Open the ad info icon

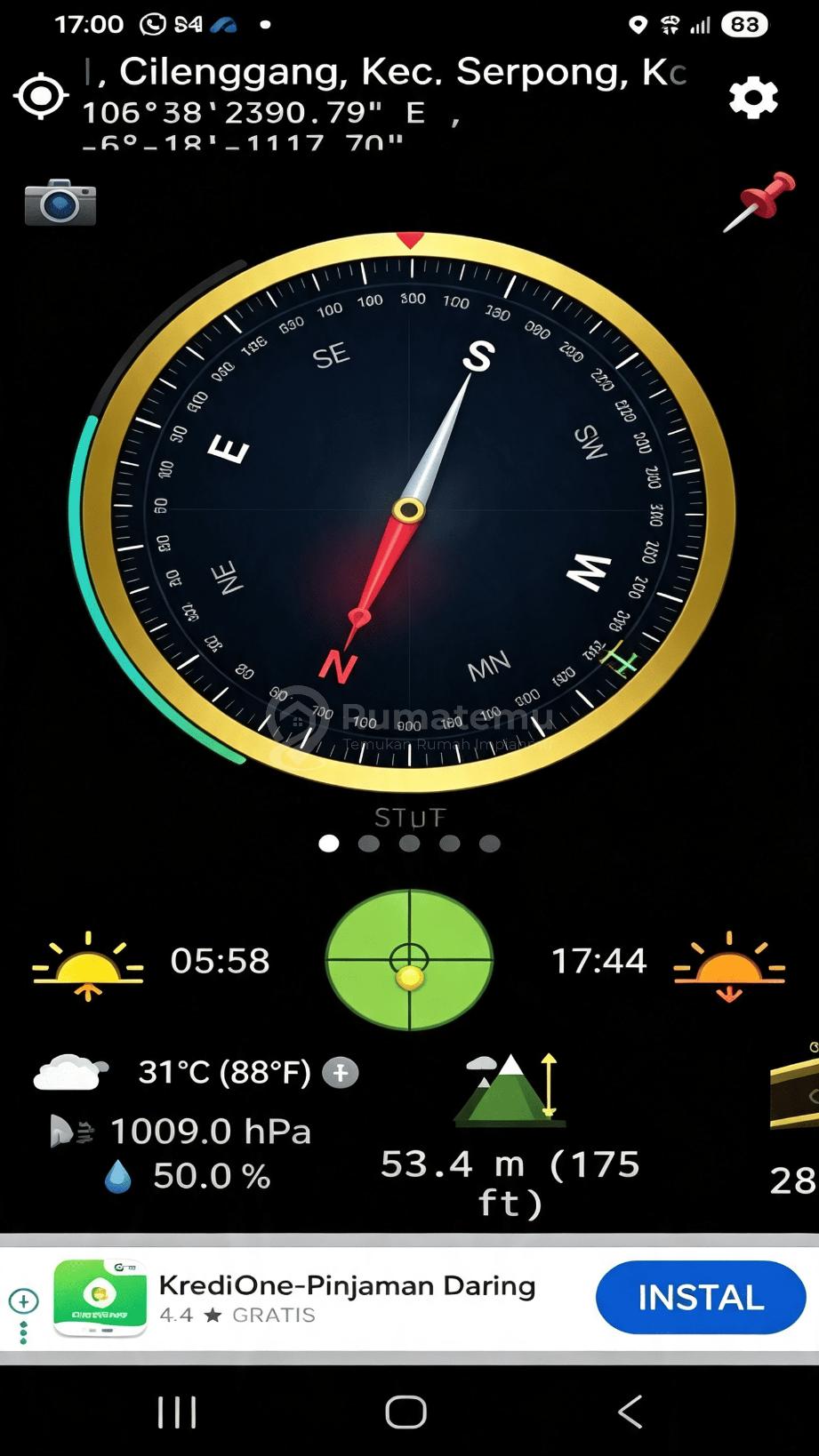23,1301
